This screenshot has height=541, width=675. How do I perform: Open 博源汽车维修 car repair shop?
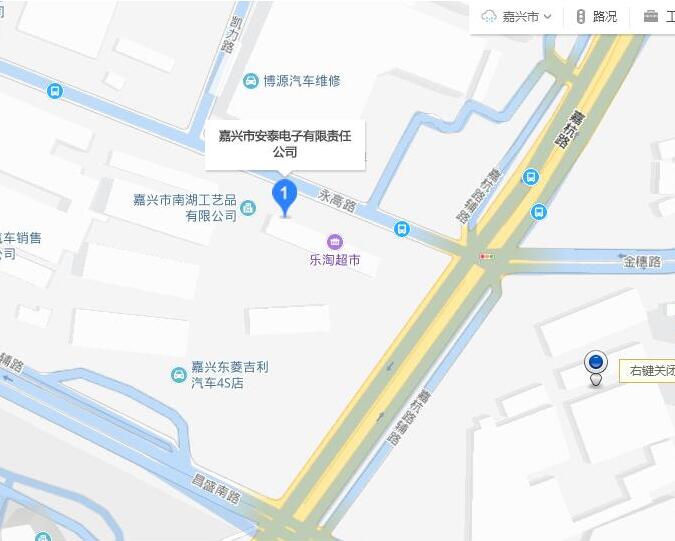coord(251,81)
